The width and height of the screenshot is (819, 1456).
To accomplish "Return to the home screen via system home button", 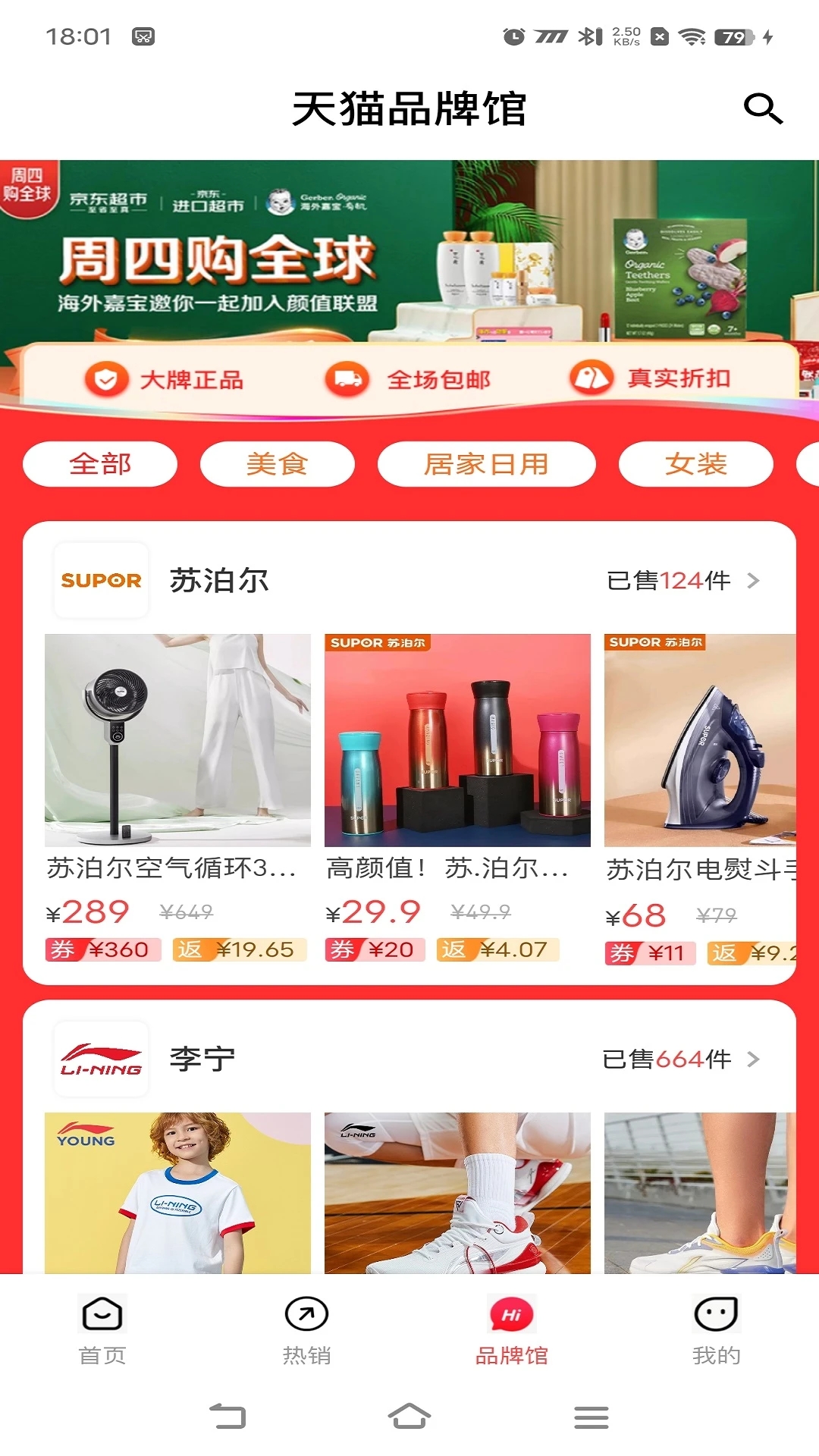I will pos(409,1416).
